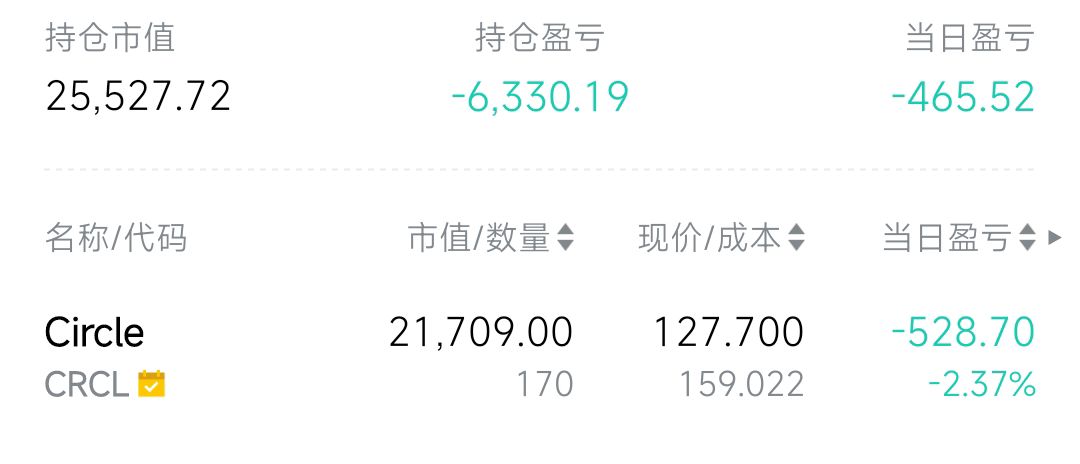The height and width of the screenshot is (464, 1080).
Task: Sort holdings by 现价/成本
Action: pyautogui.click(x=722, y=238)
